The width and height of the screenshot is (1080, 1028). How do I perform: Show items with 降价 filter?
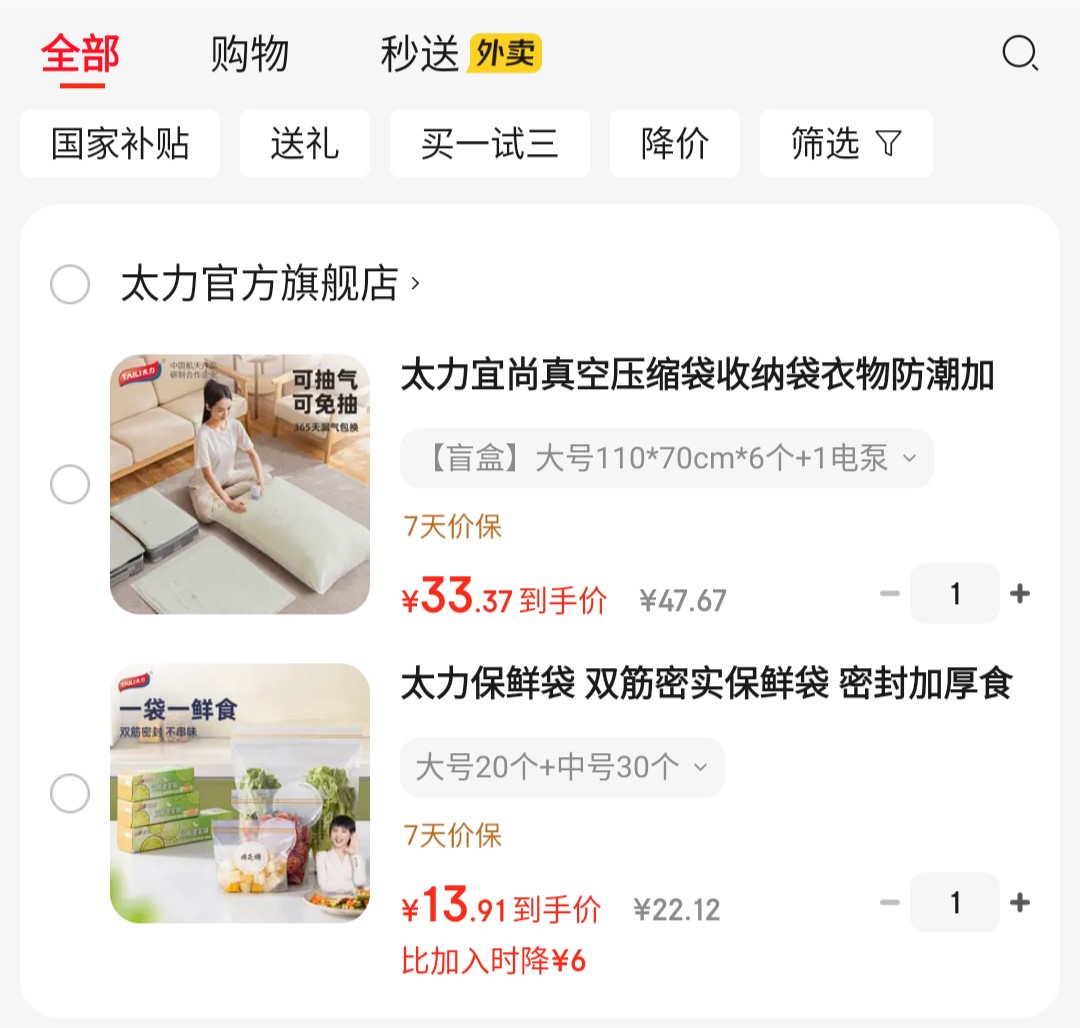[675, 144]
